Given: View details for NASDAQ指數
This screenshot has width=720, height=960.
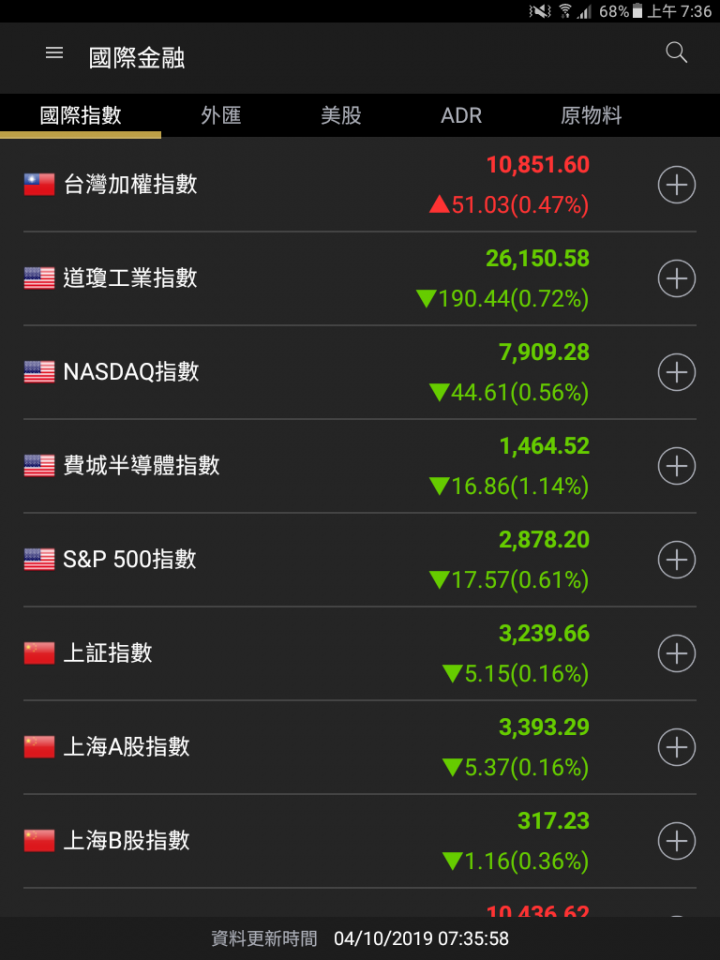Looking at the screenshot, I should tap(300, 373).
